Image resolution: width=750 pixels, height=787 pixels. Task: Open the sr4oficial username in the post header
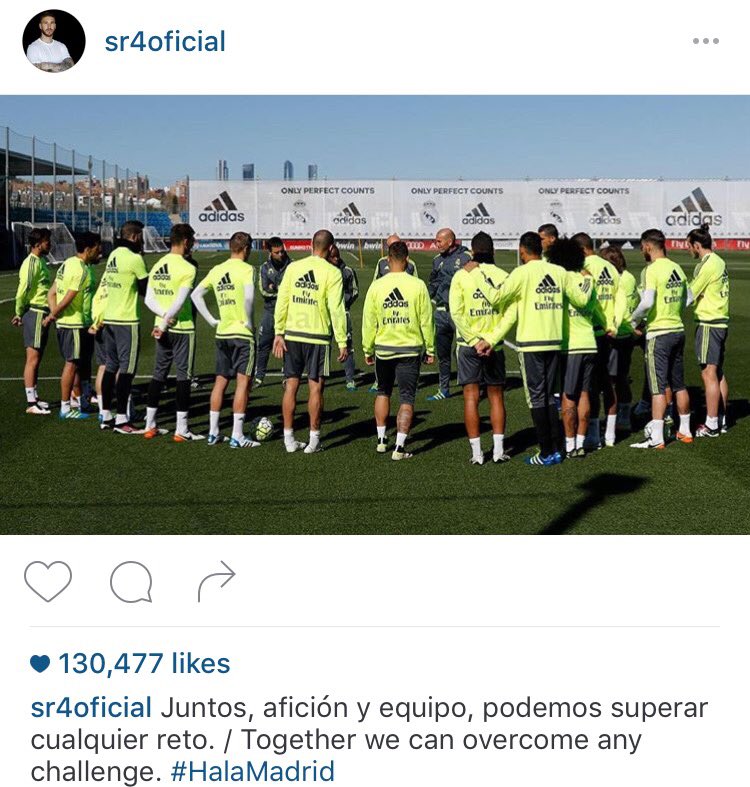(x=165, y=42)
